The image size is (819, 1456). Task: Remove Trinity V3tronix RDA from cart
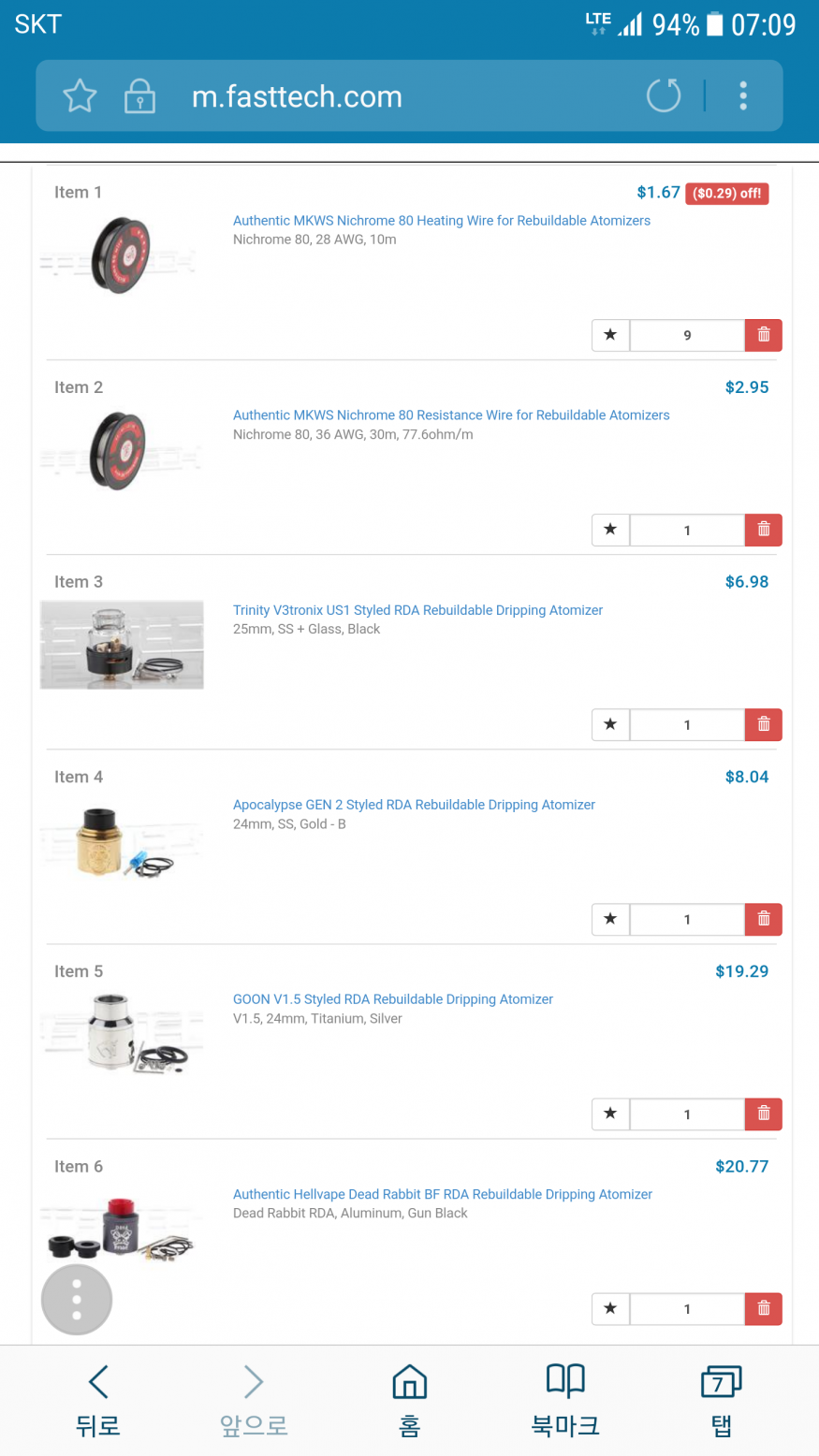763,724
